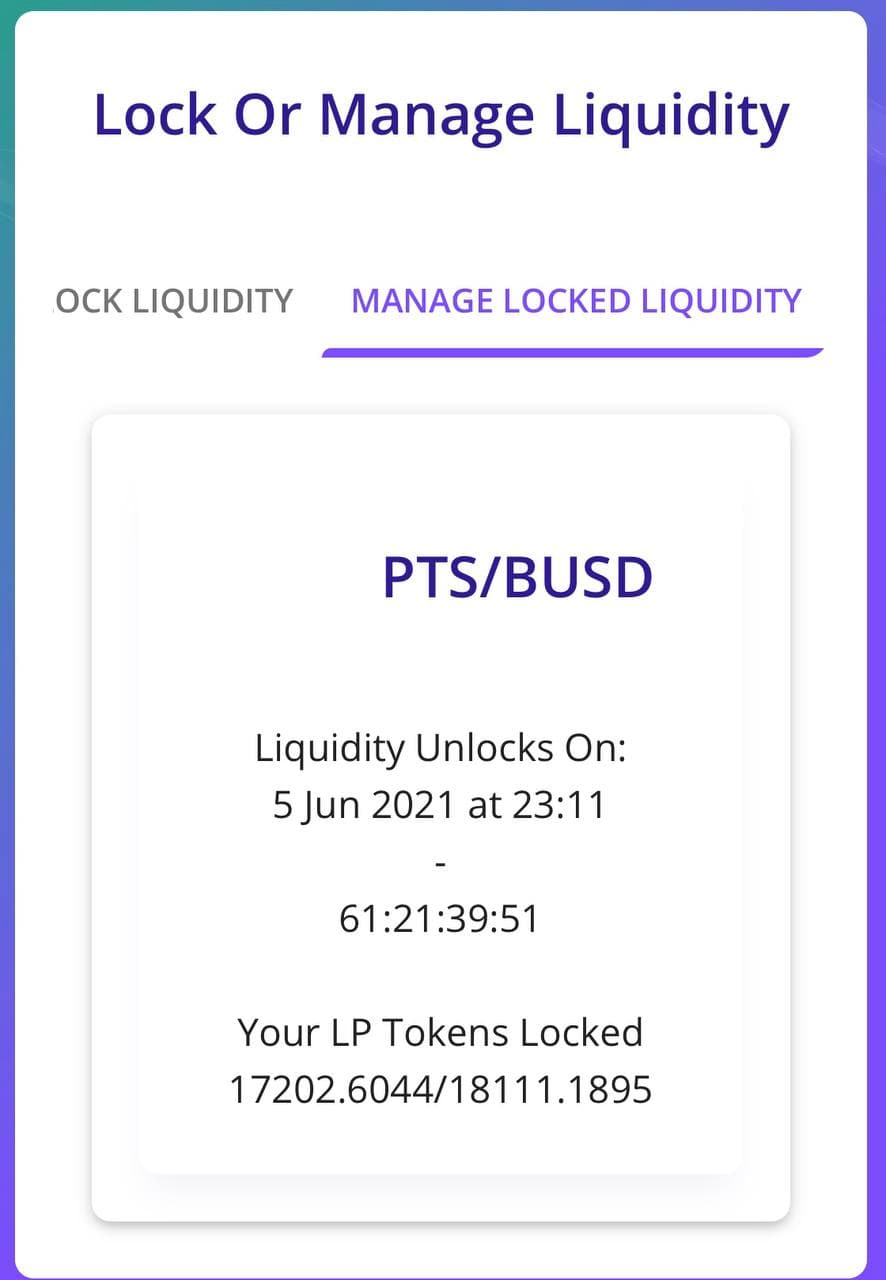Viewport: 886px width, 1280px height.
Task: Switch to the Lock Liquidity tab
Action: 173,301
